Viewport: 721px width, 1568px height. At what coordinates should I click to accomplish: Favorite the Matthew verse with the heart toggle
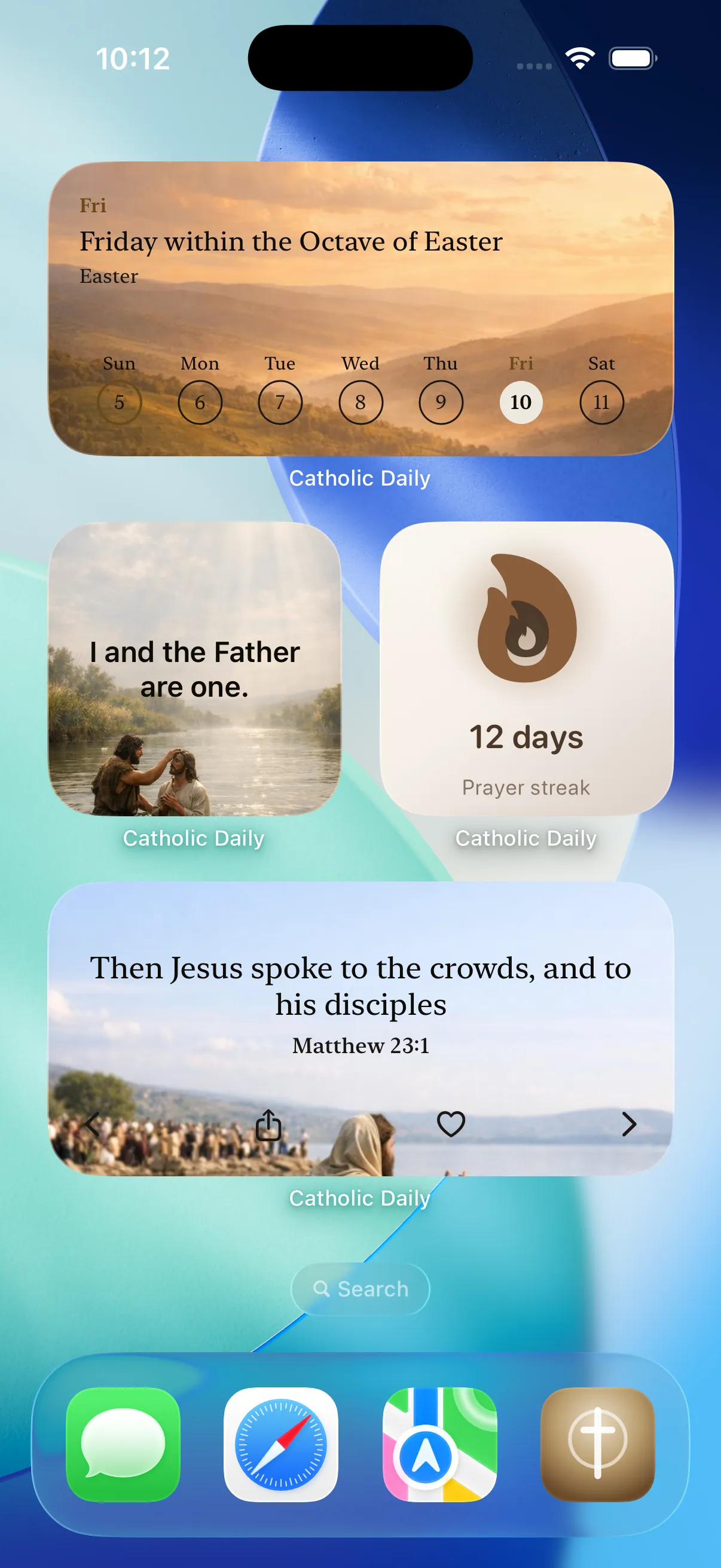pos(450,1125)
